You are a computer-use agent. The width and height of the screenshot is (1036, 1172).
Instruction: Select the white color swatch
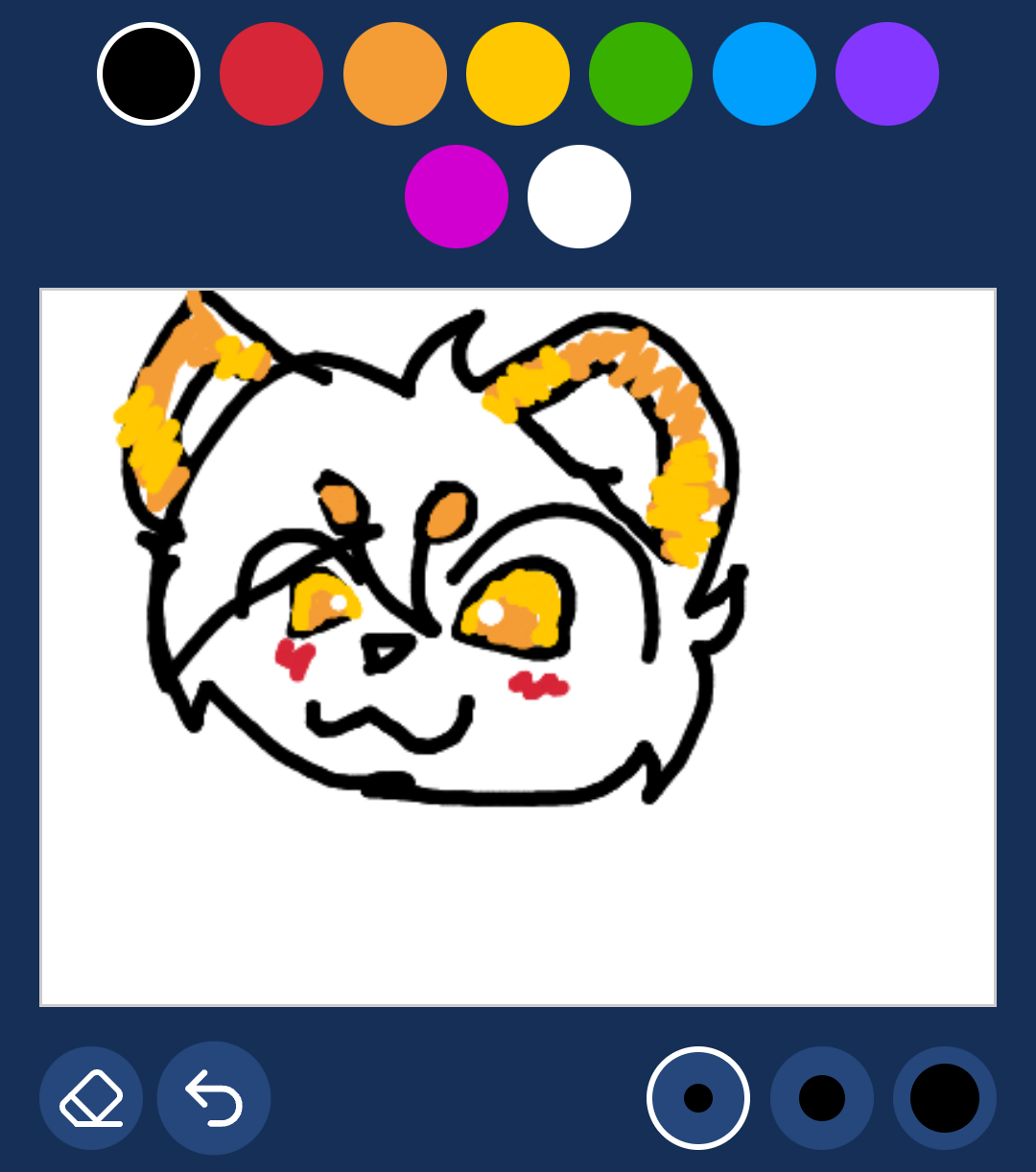(579, 197)
